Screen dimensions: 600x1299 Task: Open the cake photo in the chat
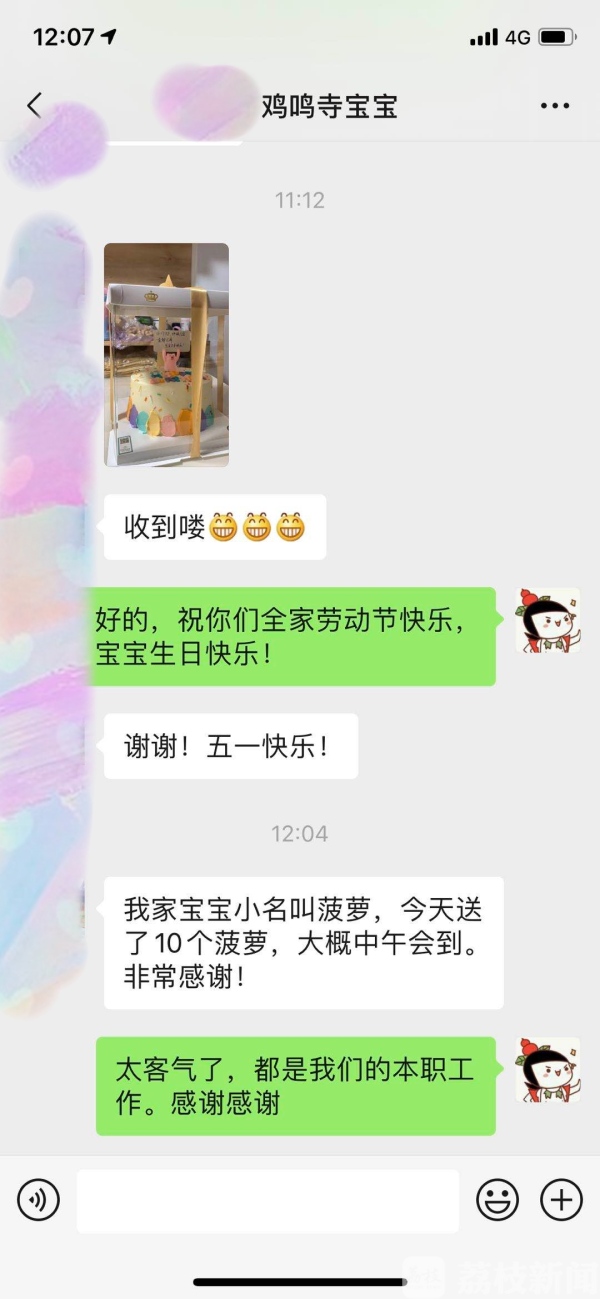tap(166, 355)
